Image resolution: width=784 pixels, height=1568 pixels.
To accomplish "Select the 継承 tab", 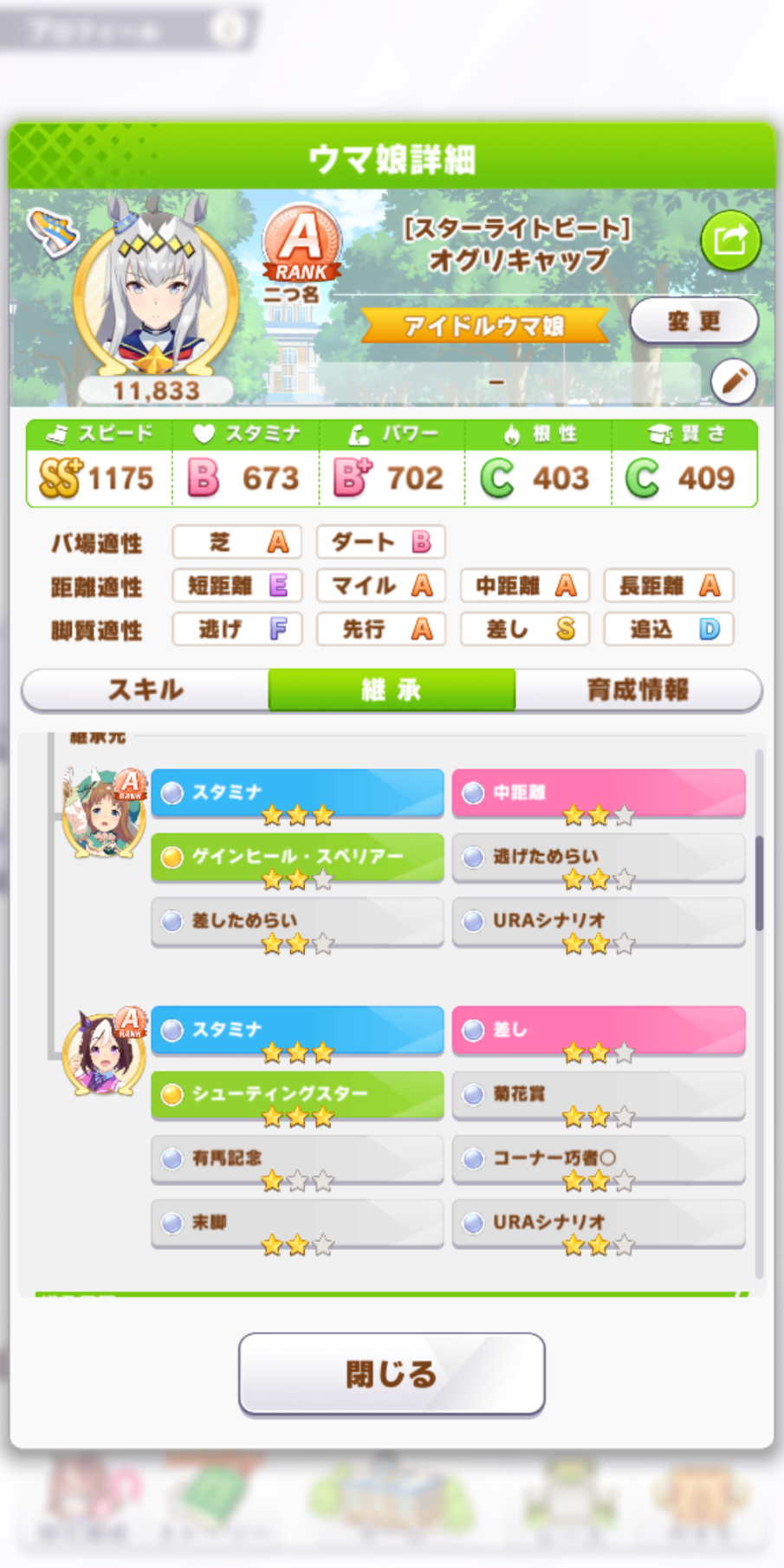I will coord(392,690).
